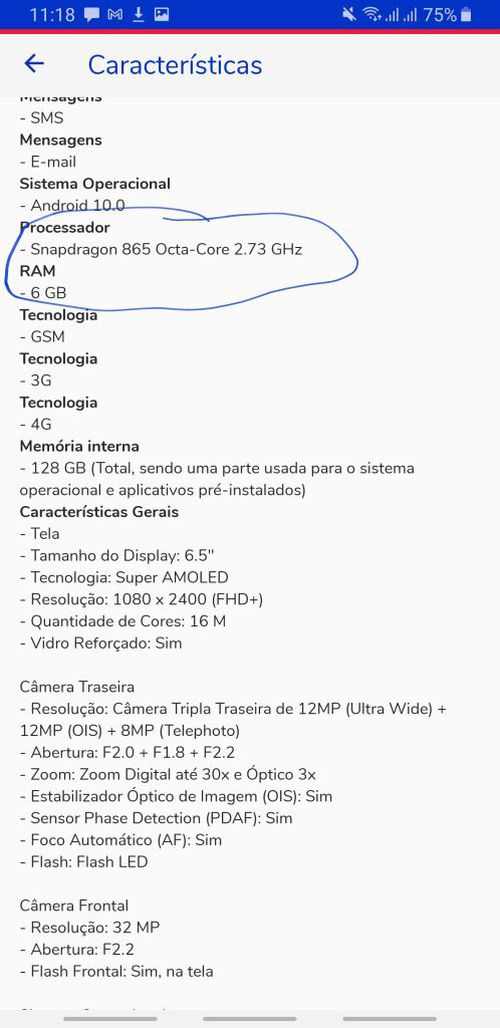Viewport: 500px width, 1028px height.
Task: Go back from the Características screen
Action: (34, 64)
